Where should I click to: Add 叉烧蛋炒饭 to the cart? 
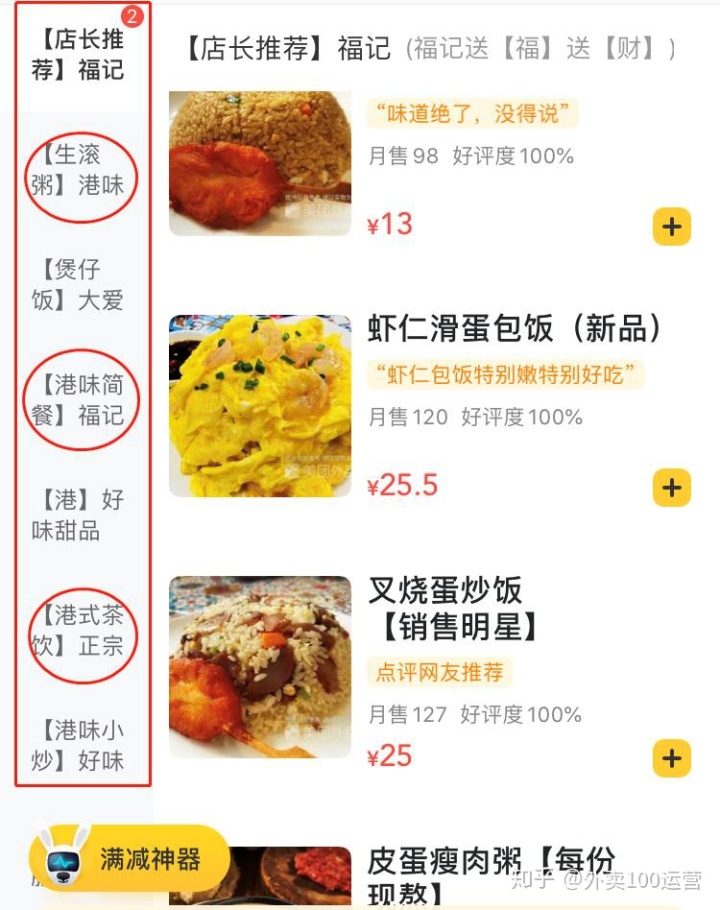coord(671,758)
